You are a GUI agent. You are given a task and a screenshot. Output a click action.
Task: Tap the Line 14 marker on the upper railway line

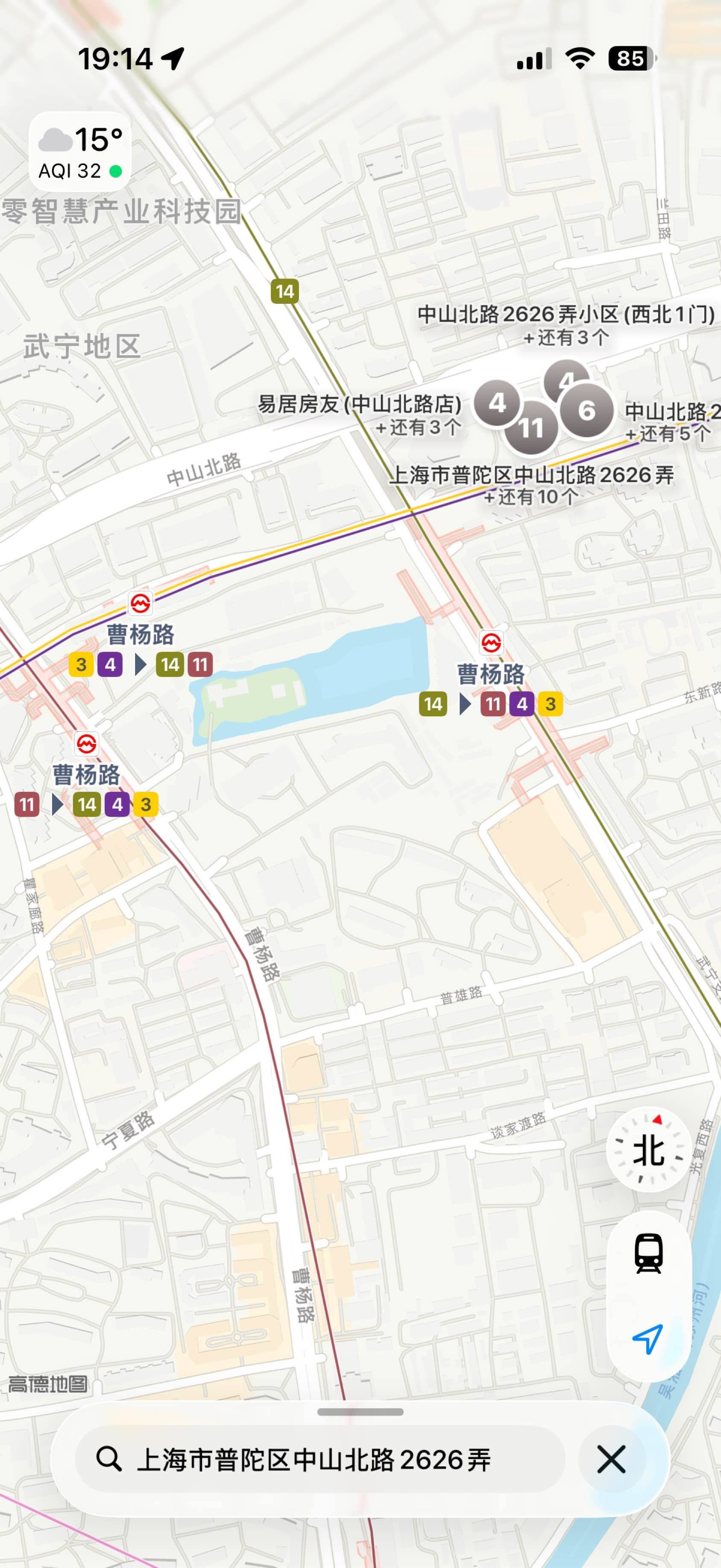pyautogui.click(x=285, y=291)
